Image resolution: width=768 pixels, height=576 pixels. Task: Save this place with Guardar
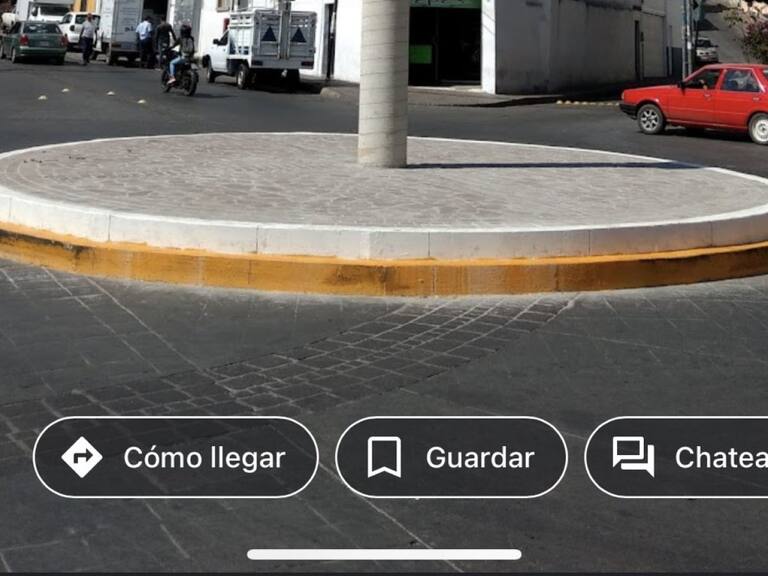451,458
